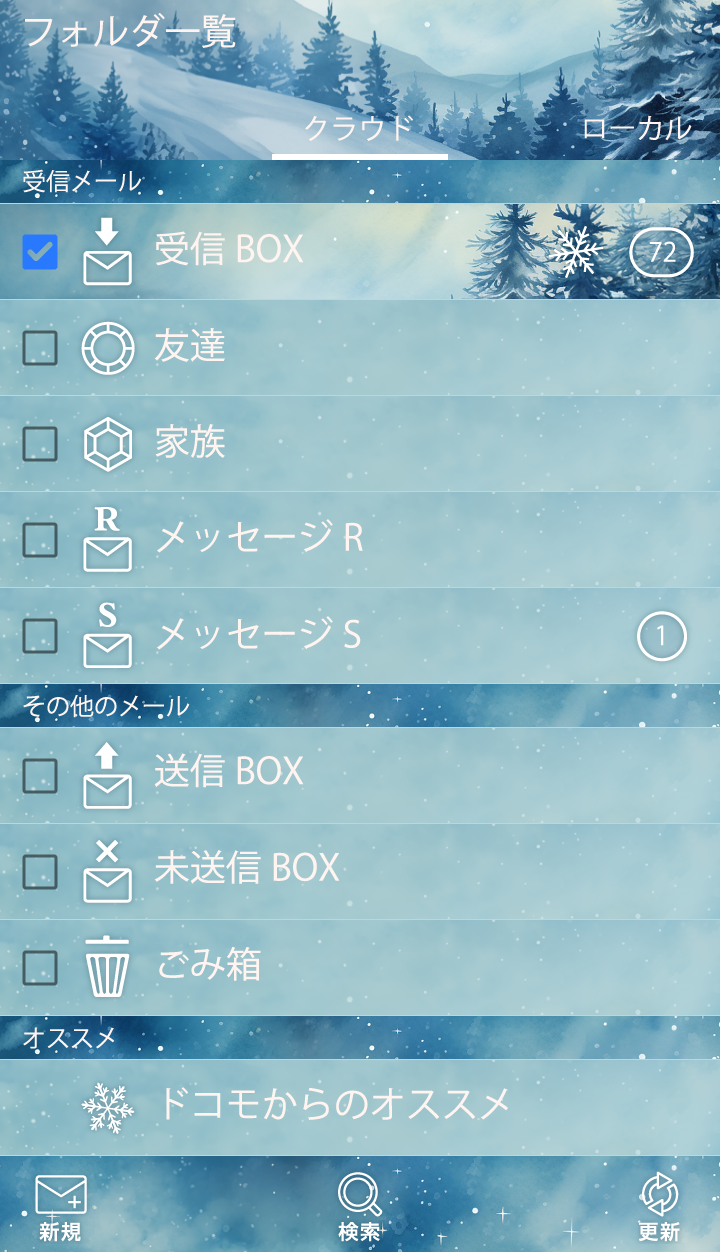Select the メッセージ R checkbox
Screen dimensions: 720x1252
40,540
